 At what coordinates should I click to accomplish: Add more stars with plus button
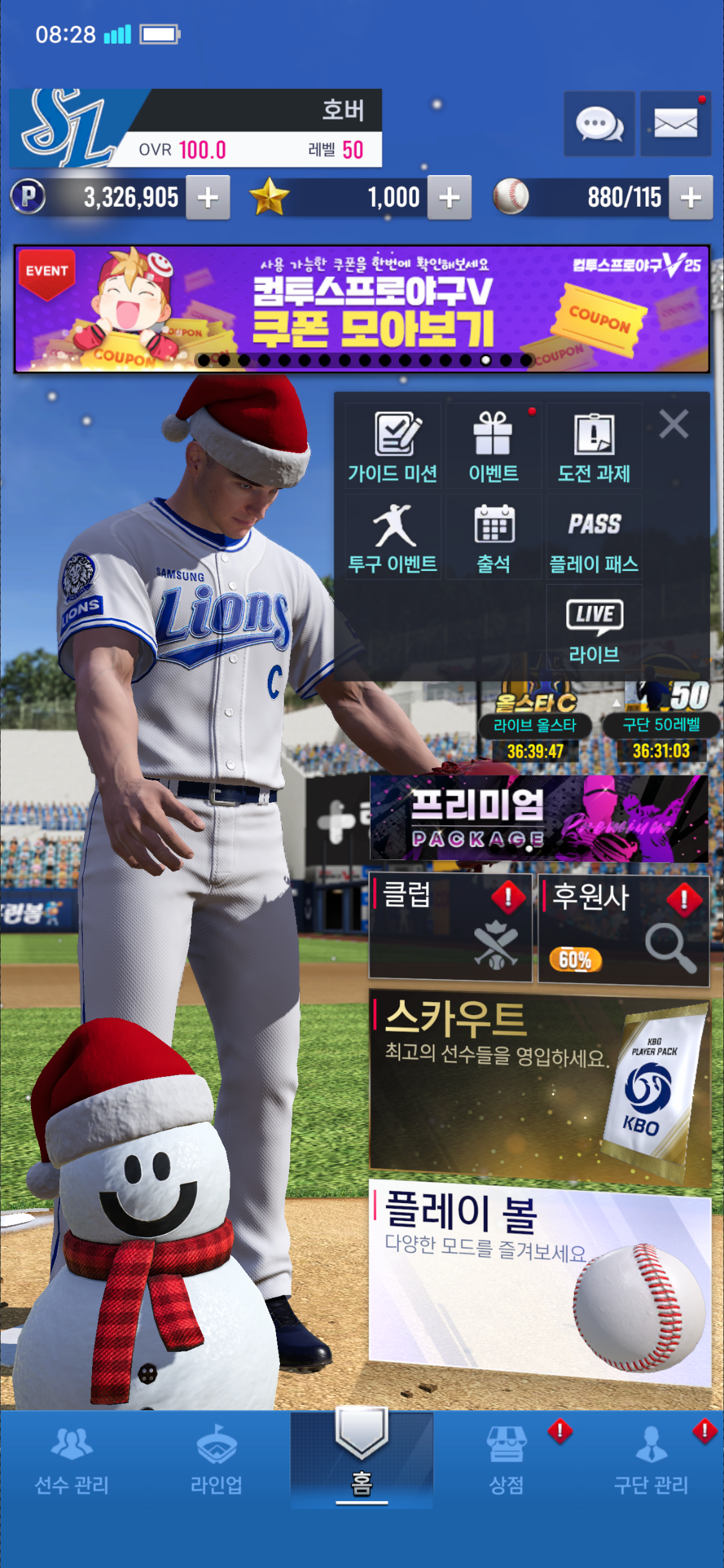click(449, 198)
